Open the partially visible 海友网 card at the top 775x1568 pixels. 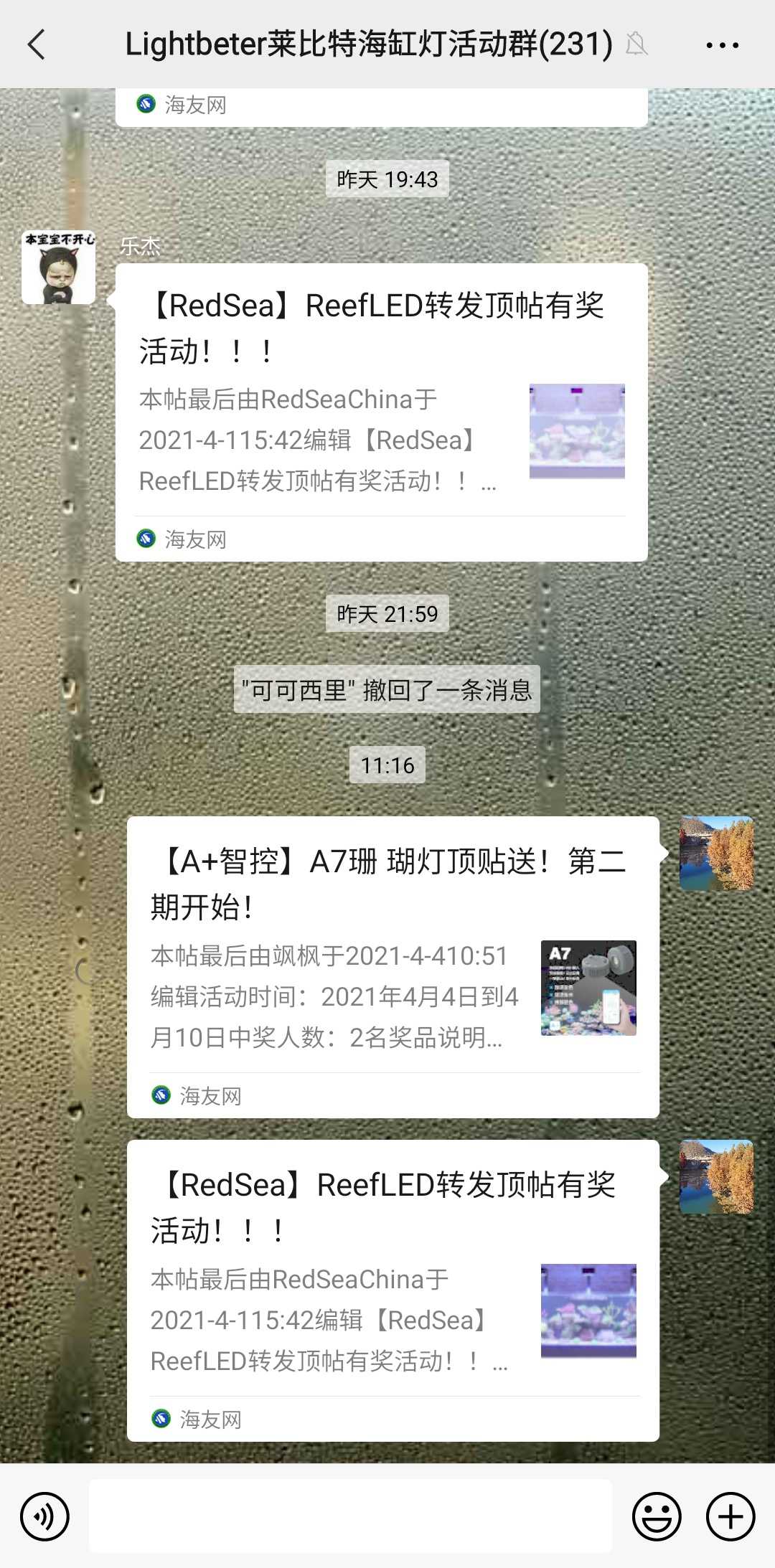point(381,108)
